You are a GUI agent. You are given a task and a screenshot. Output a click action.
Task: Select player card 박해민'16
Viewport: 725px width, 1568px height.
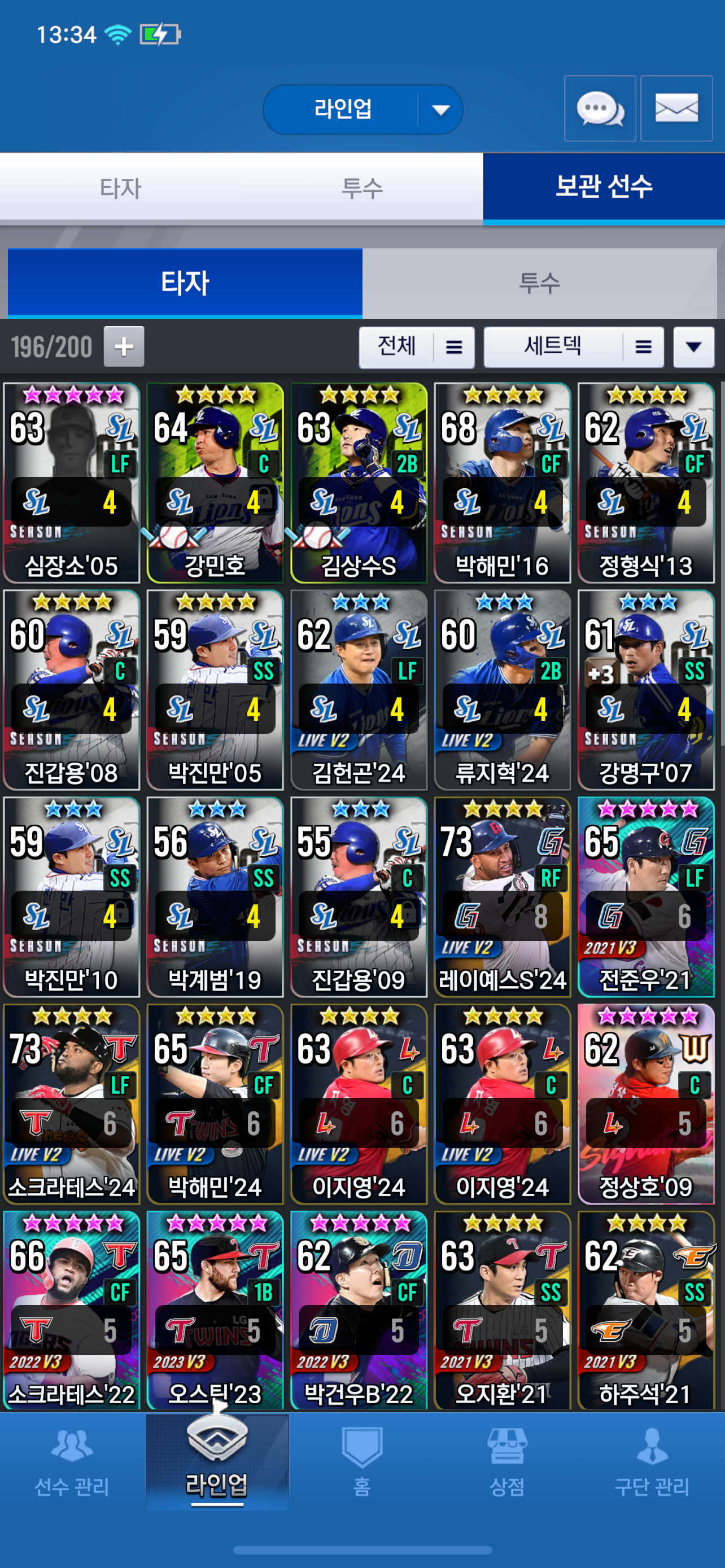[502, 483]
